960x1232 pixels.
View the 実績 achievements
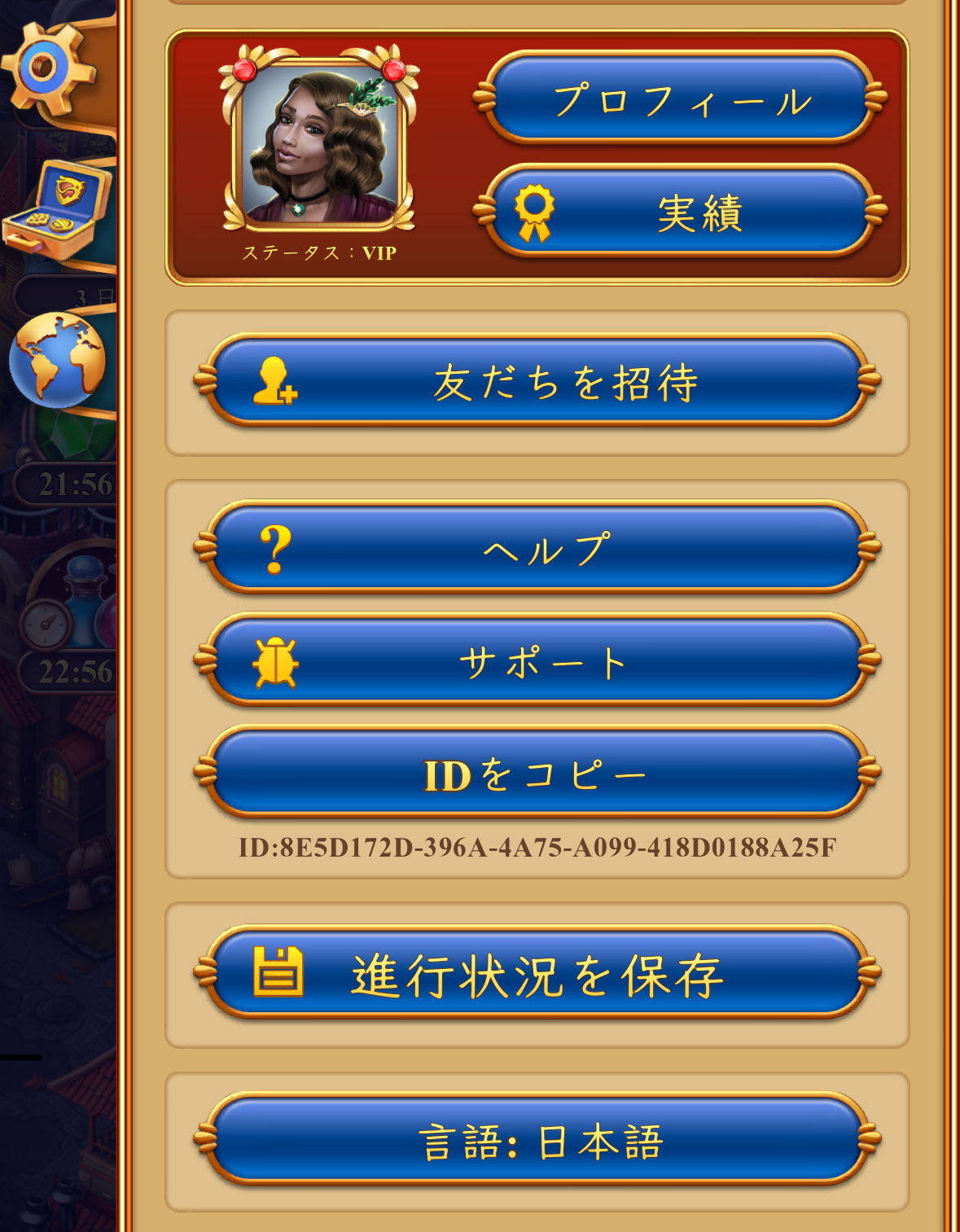click(681, 212)
